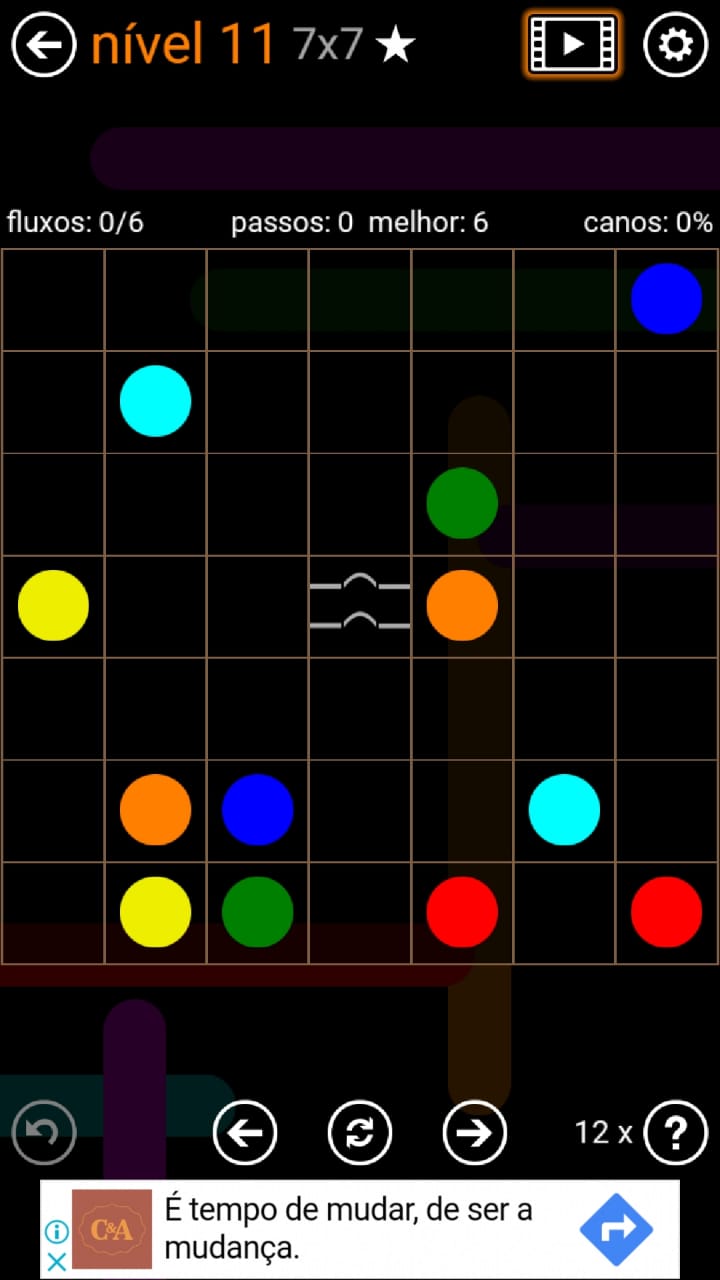Close the ad with the X icon
Viewport: 720px width, 1280px height.
[x=57, y=1261]
